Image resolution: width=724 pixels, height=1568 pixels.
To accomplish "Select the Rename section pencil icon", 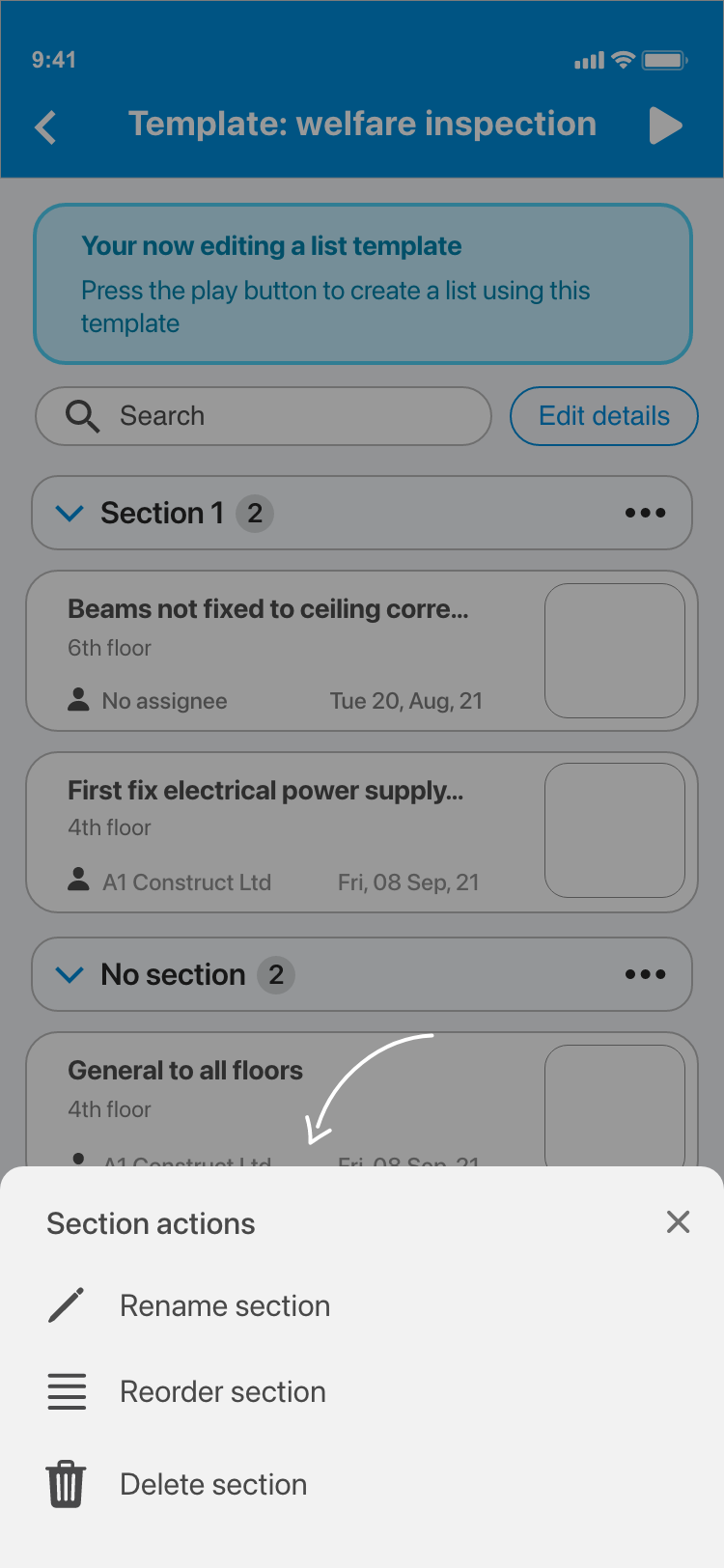I will (x=66, y=1305).
